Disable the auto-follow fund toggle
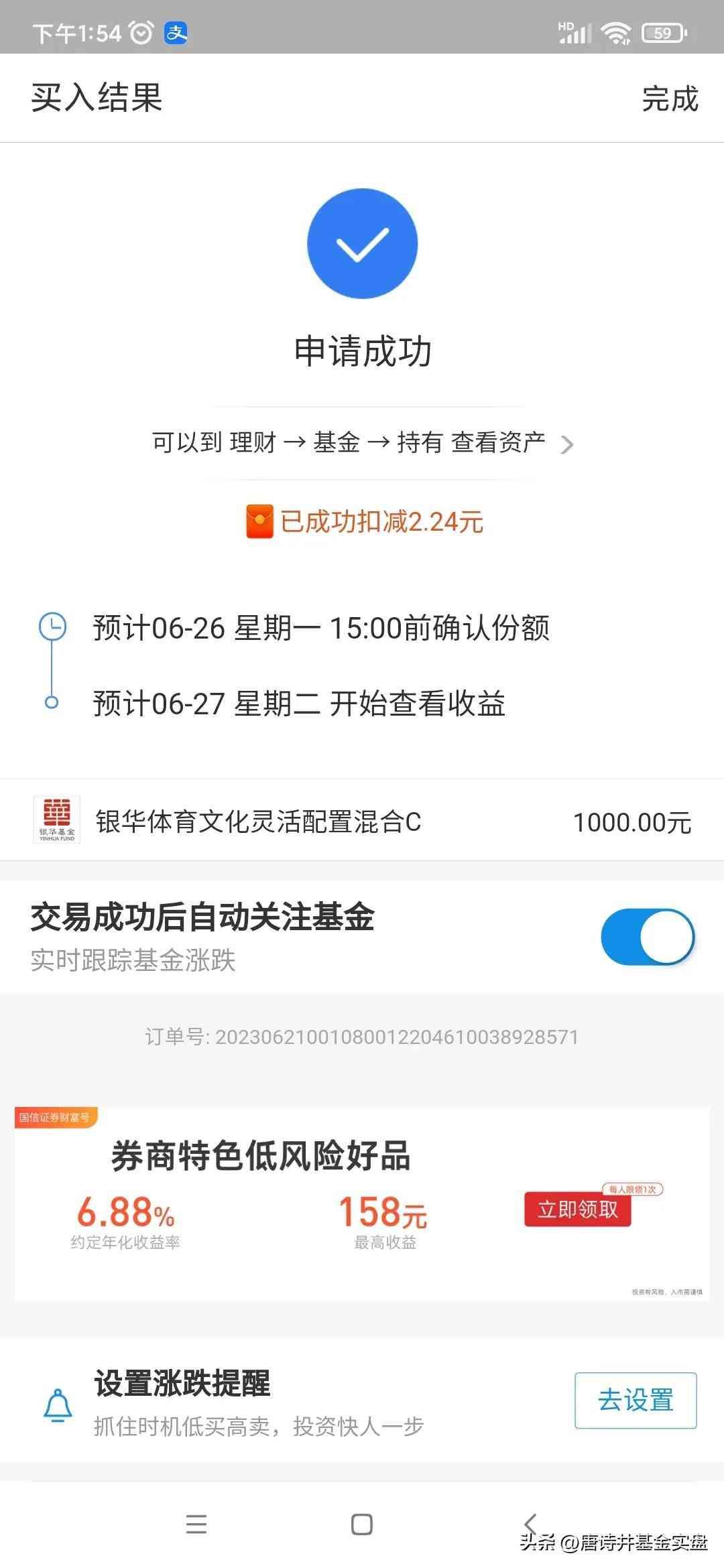The height and width of the screenshot is (1568, 724). pyautogui.click(x=647, y=936)
